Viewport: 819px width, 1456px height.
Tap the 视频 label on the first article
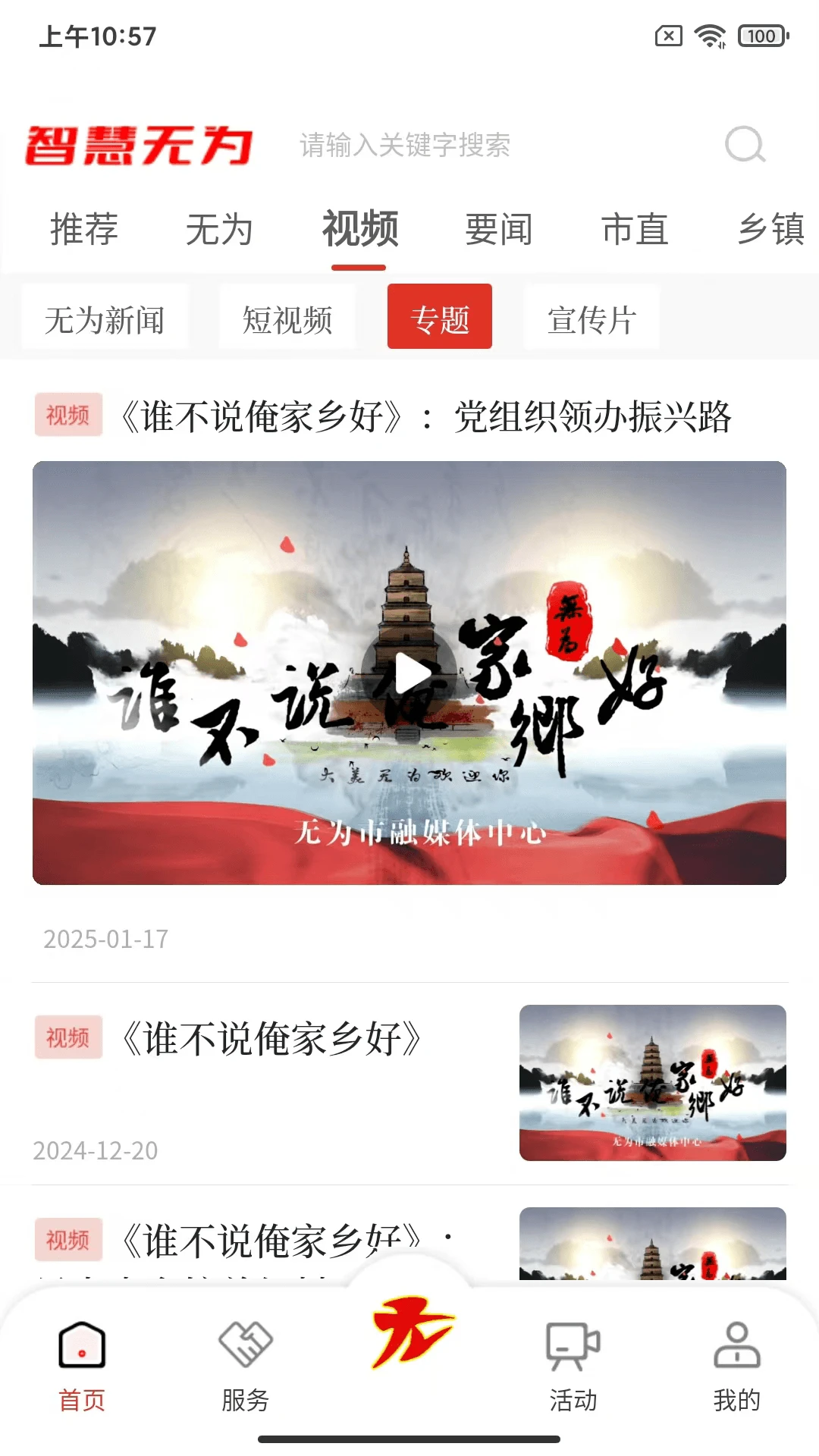(x=67, y=415)
